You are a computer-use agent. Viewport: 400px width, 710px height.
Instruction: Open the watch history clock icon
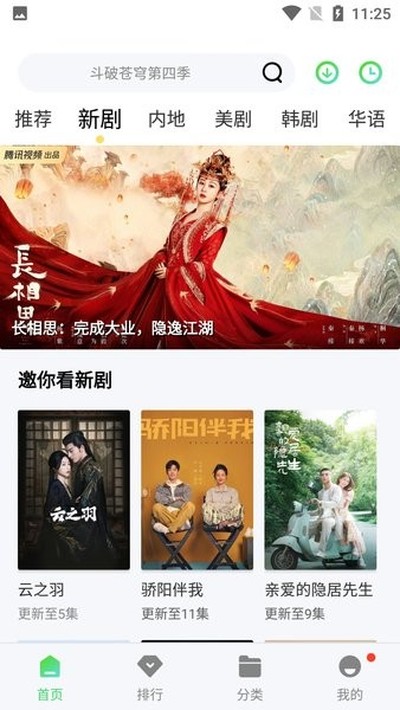(x=371, y=73)
